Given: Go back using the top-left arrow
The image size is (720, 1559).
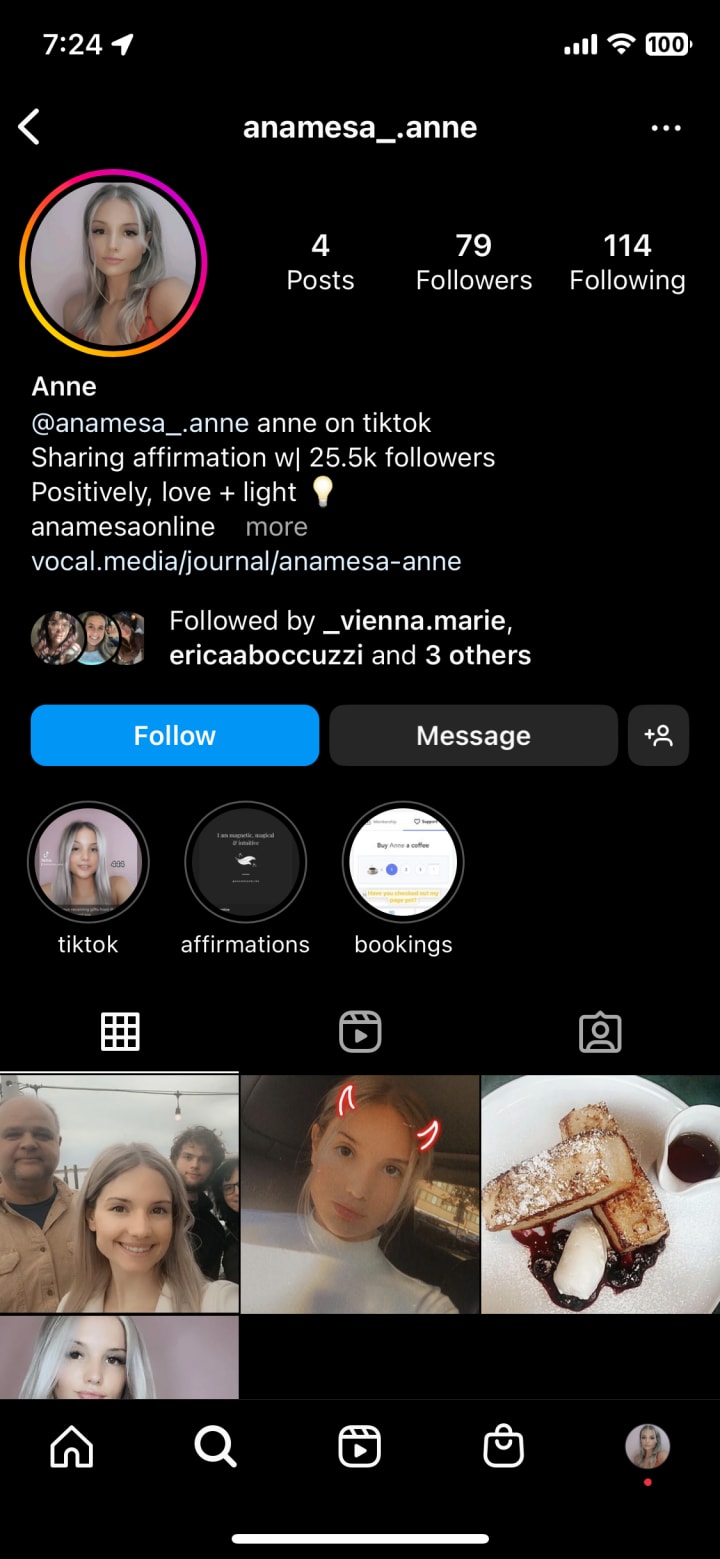Looking at the screenshot, I should 30,127.
